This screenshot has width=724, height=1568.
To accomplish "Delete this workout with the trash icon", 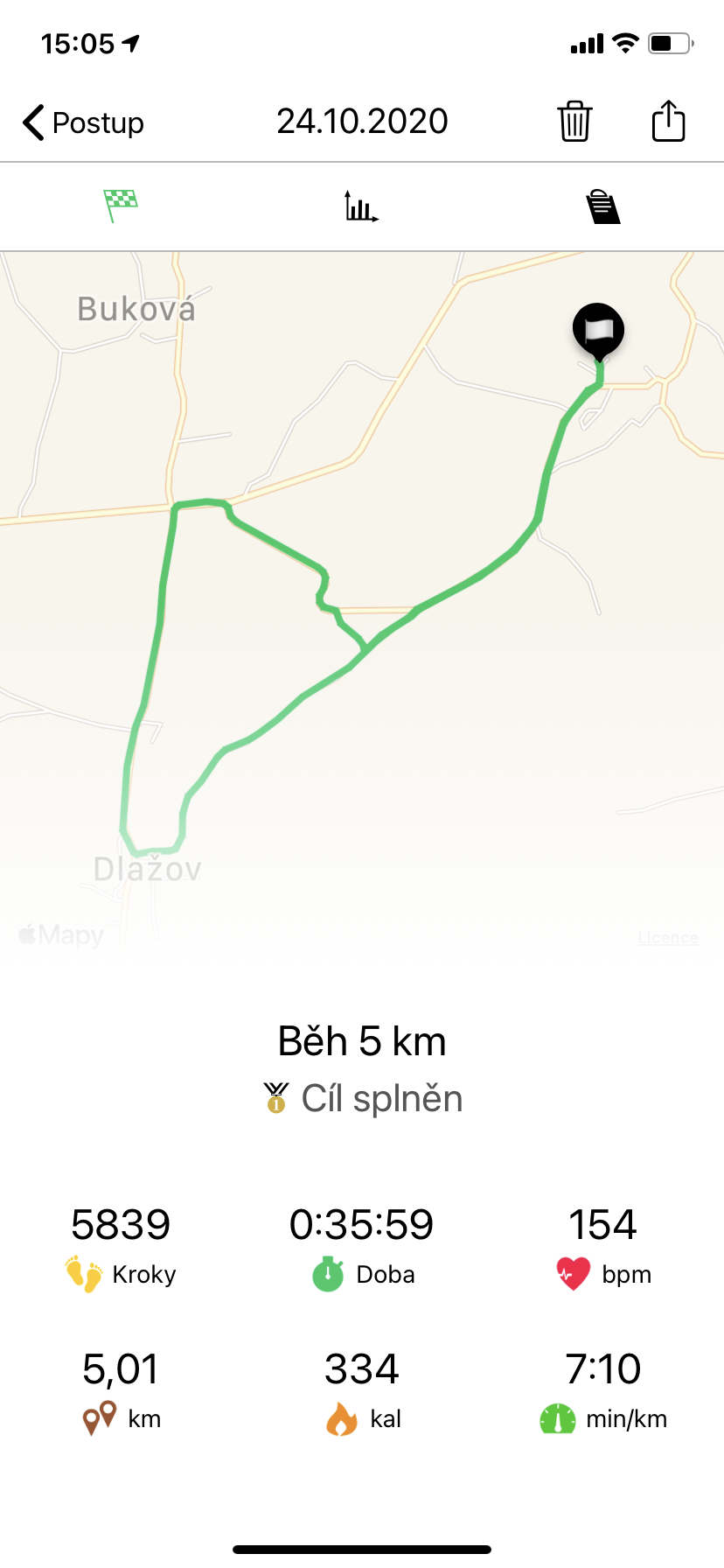I will pos(574,121).
